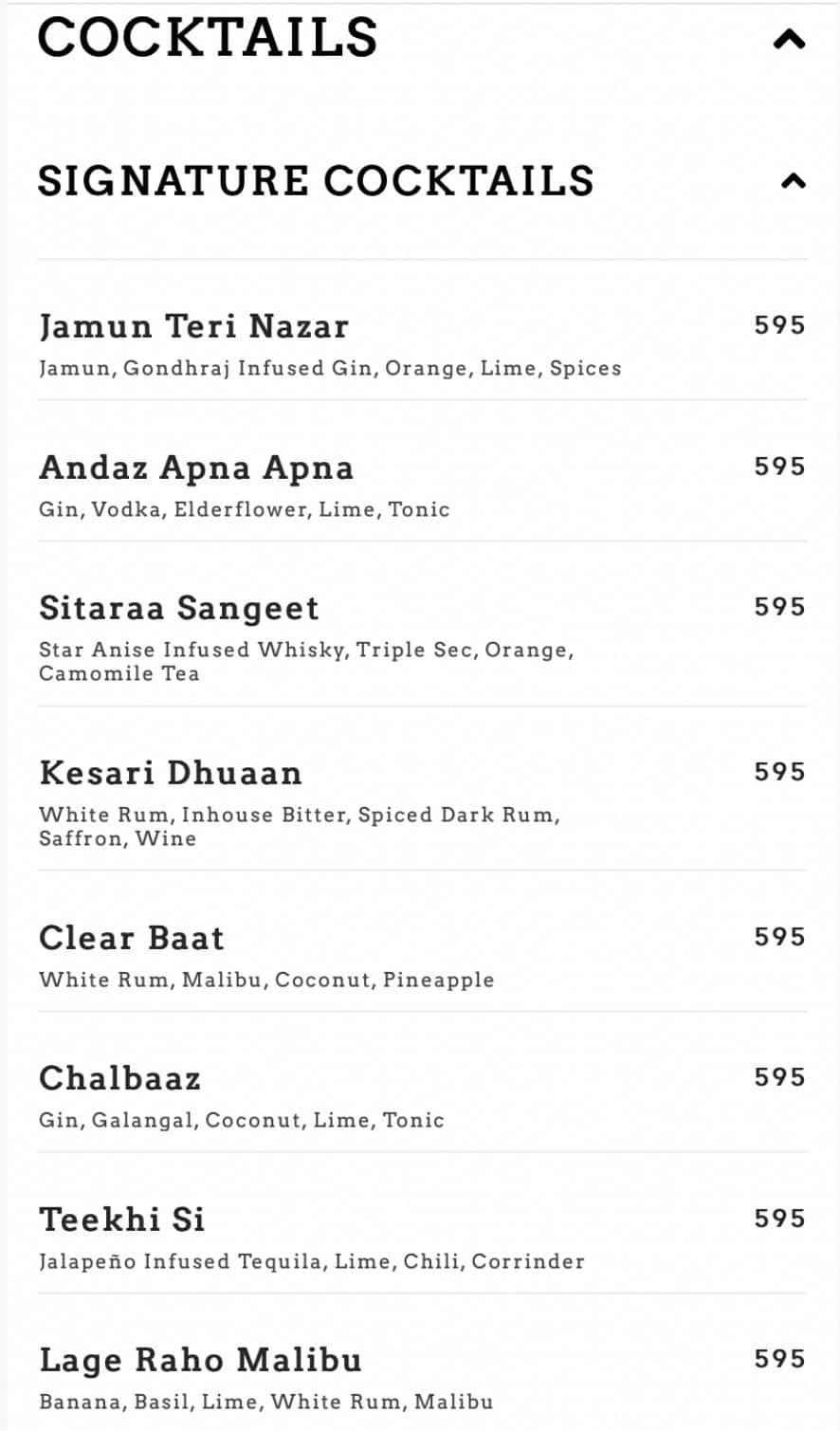Click the ingredients line under Andaz Apna Apna
This screenshot has height=1431, width=840.
point(244,509)
